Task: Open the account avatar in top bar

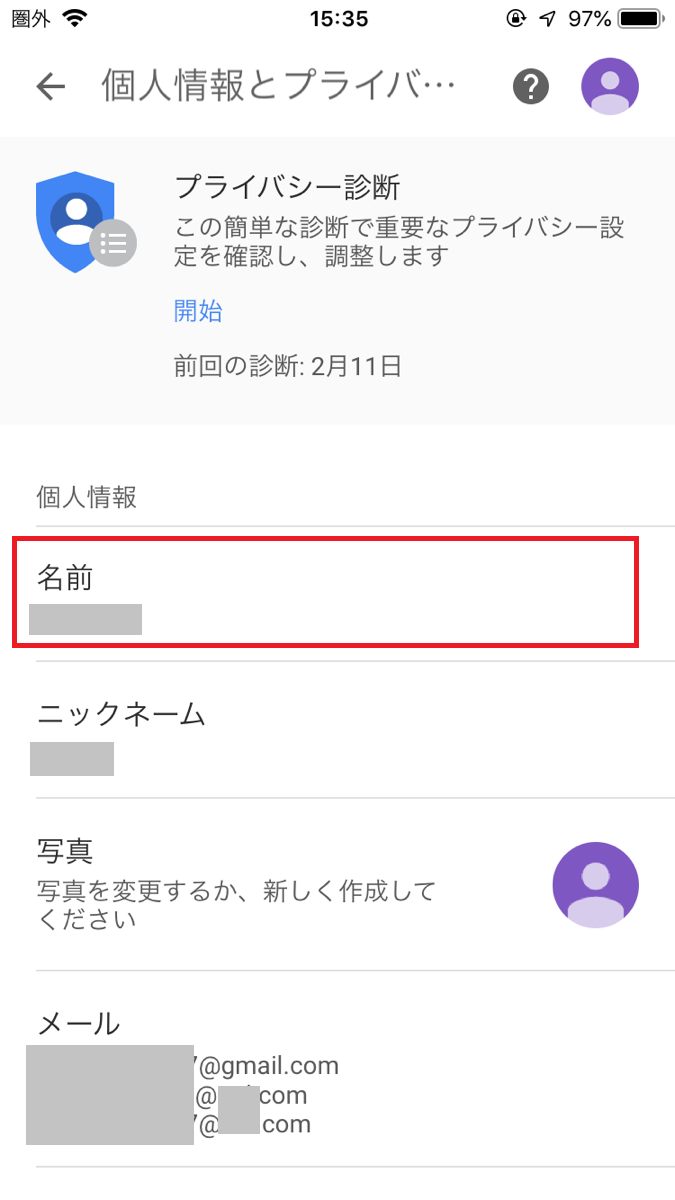Action: [x=610, y=87]
